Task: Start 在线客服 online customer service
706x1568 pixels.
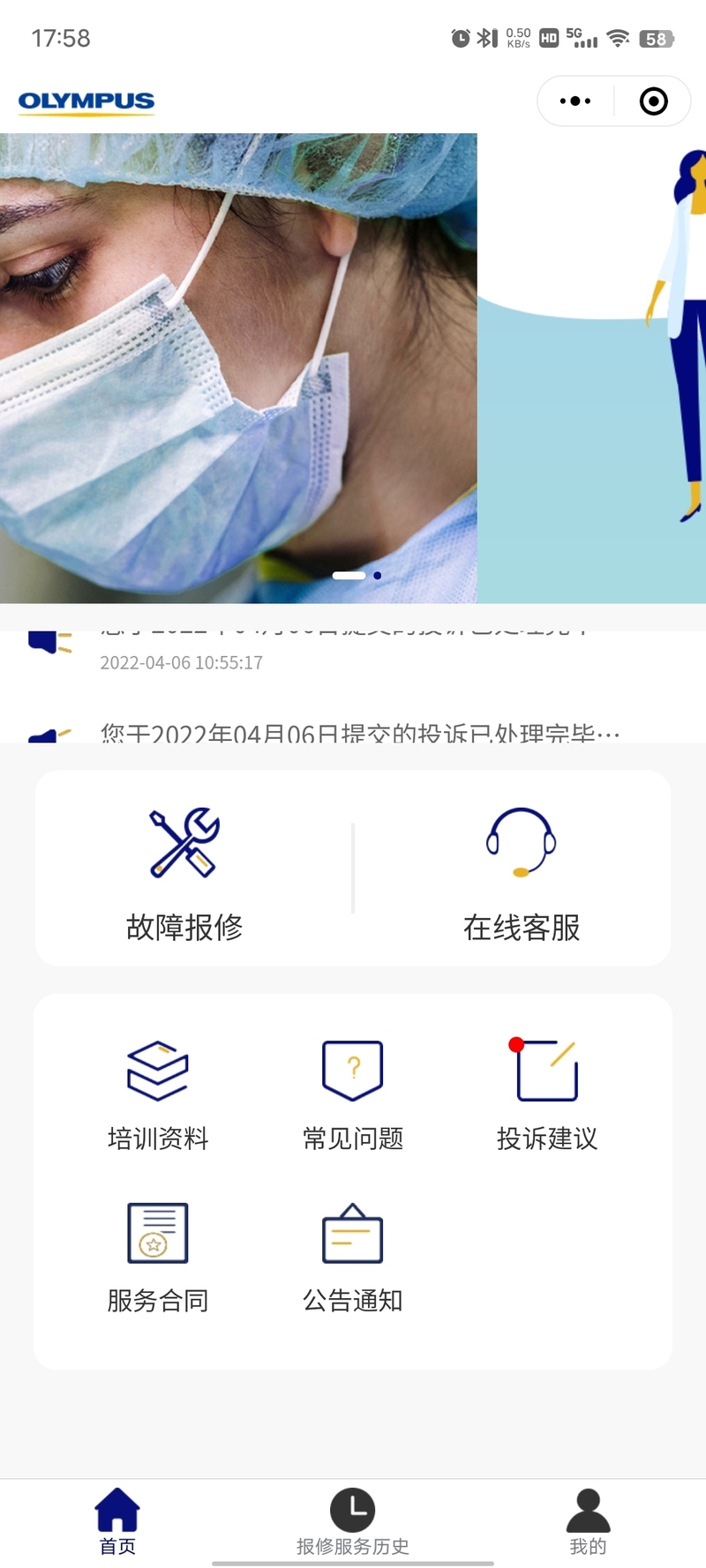Action: coord(522,871)
